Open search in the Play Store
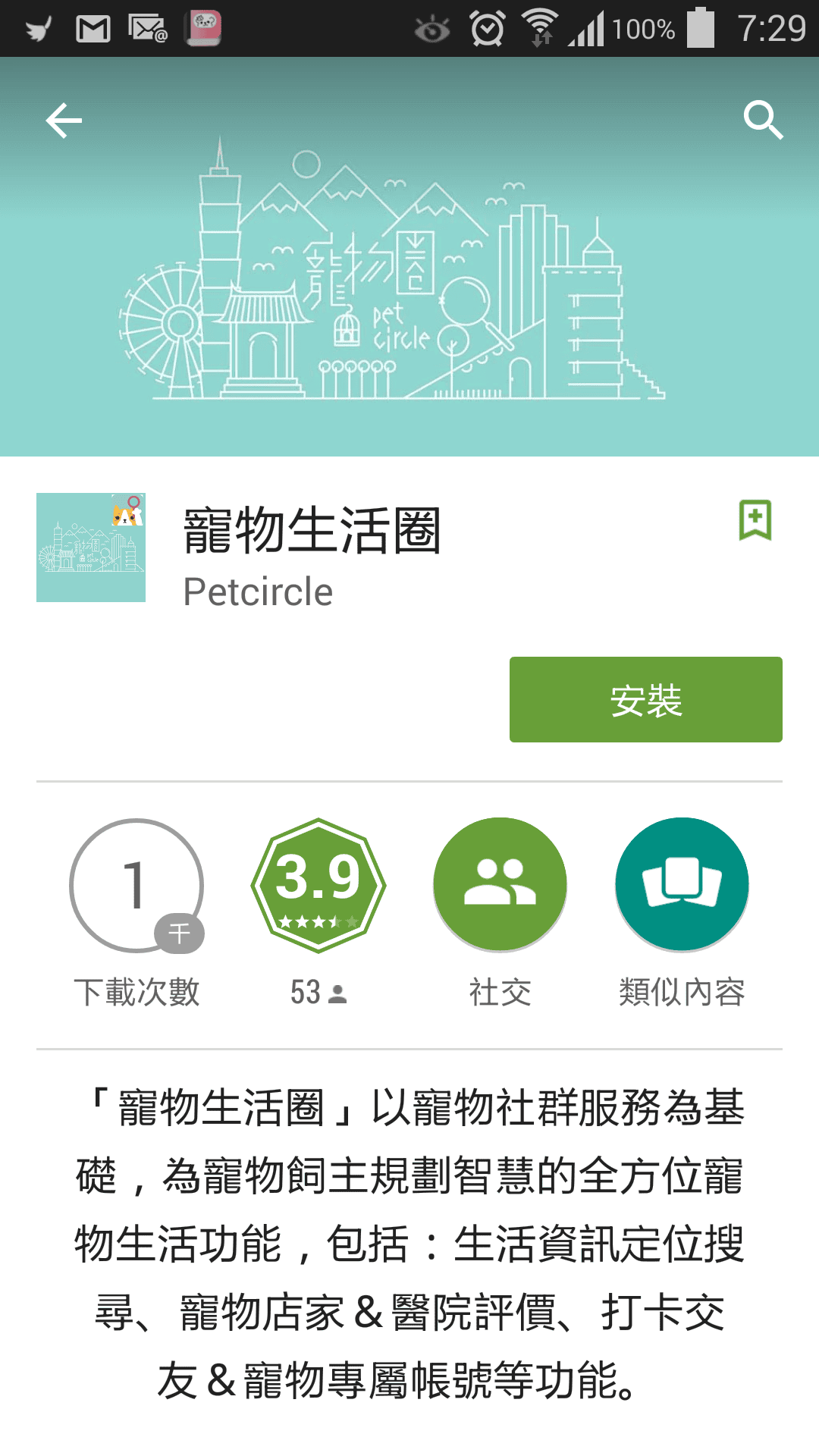The height and width of the screenshot is (1456, 819). pos(763,120)
